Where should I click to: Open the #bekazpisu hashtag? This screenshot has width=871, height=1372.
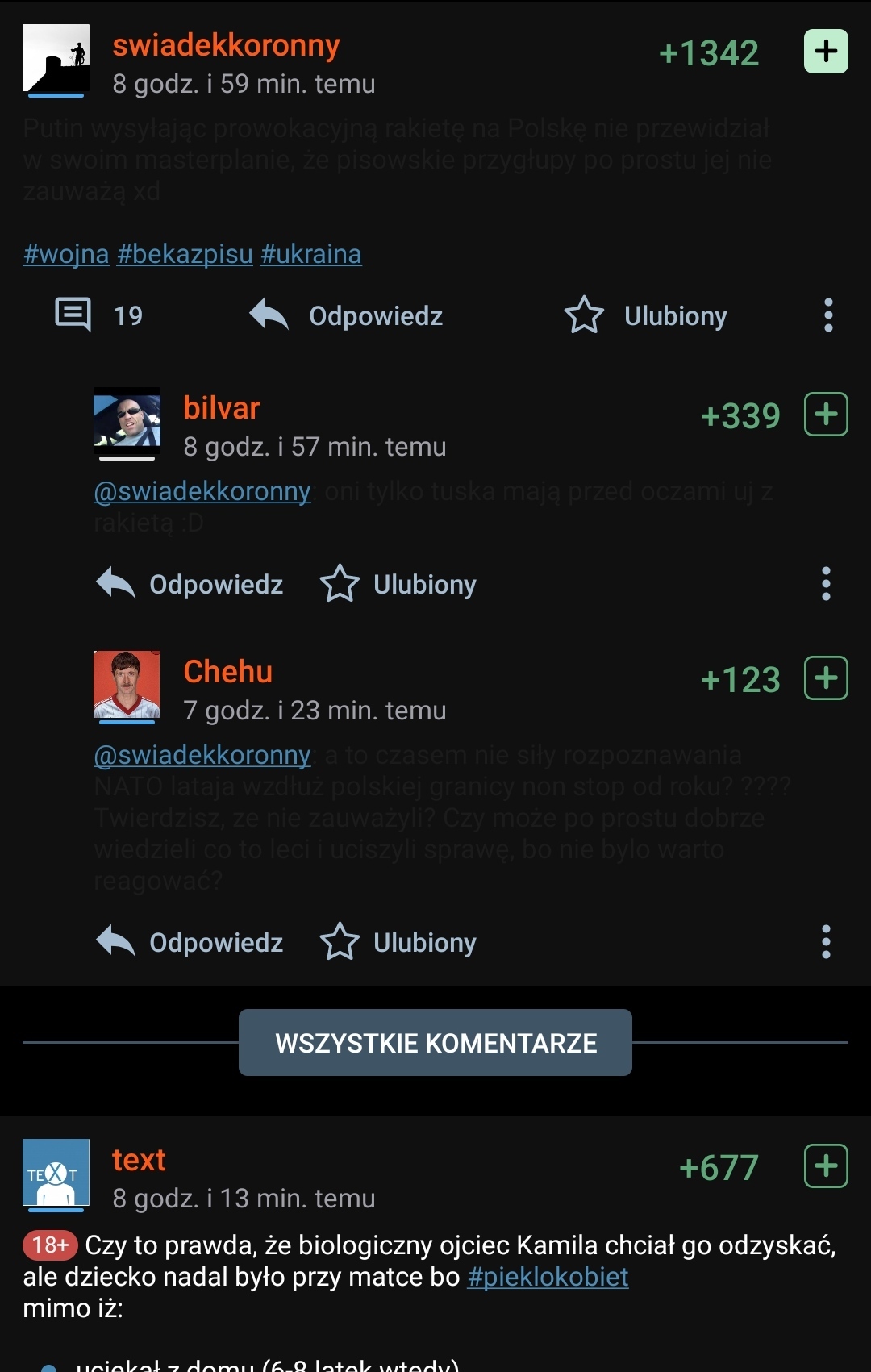(x=185, y=254)
